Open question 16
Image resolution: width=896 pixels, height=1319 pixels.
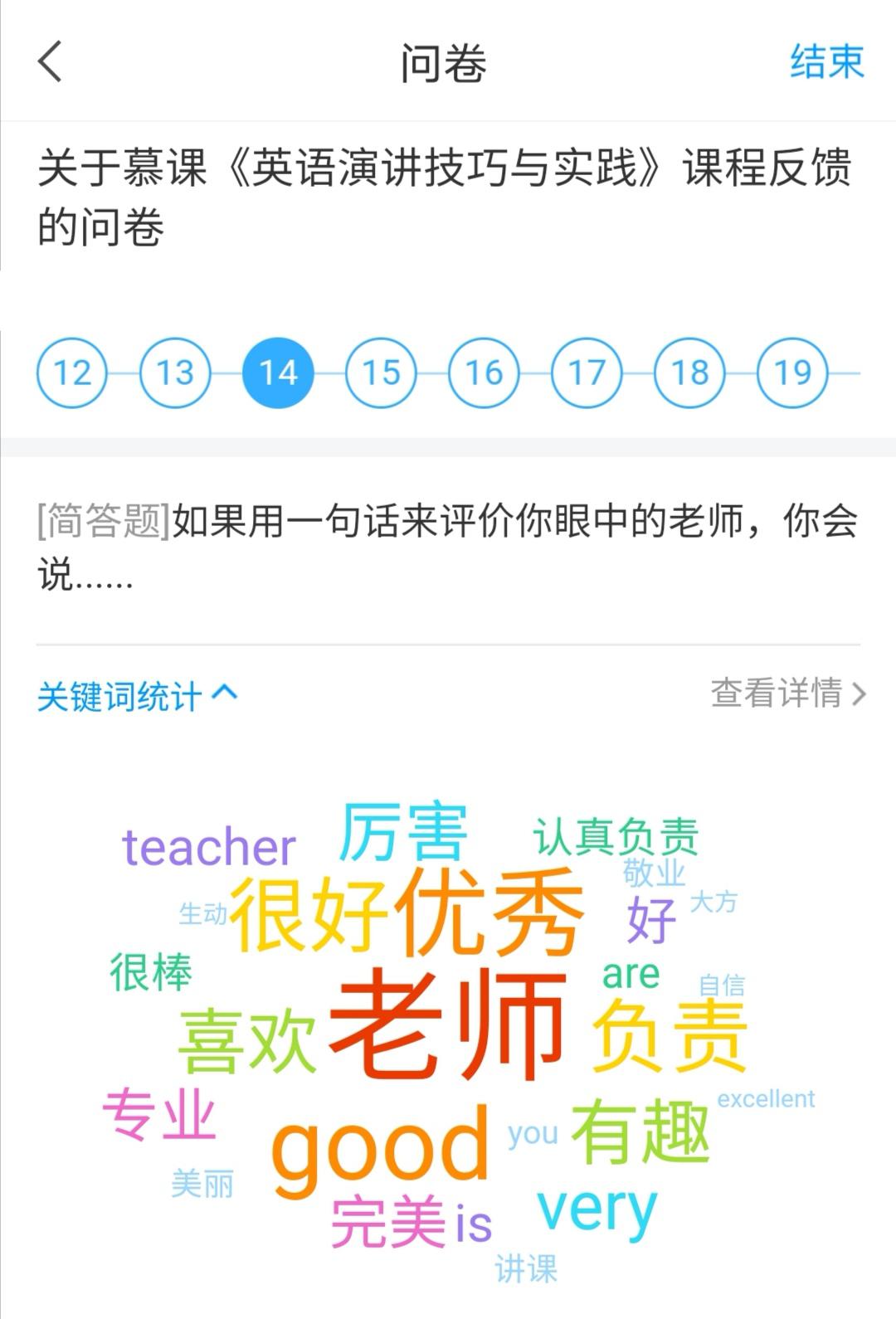tap(484, 372)
